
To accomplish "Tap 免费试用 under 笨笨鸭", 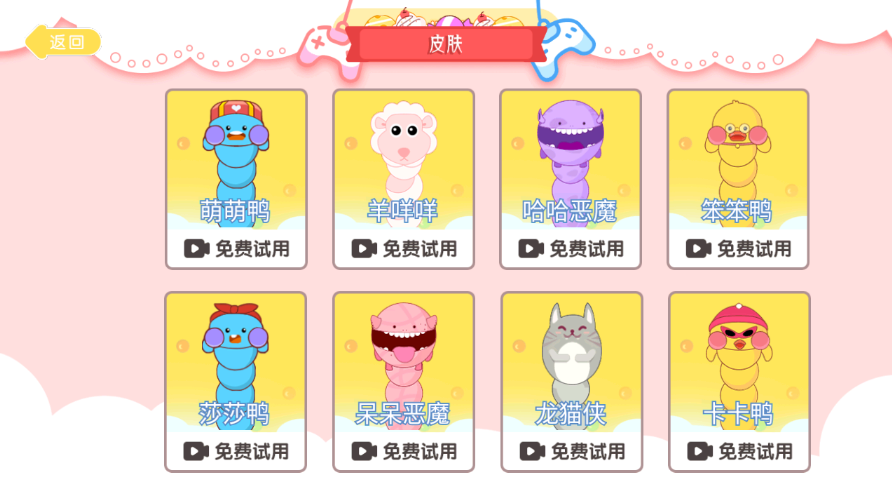I will (x=738, y=249).
